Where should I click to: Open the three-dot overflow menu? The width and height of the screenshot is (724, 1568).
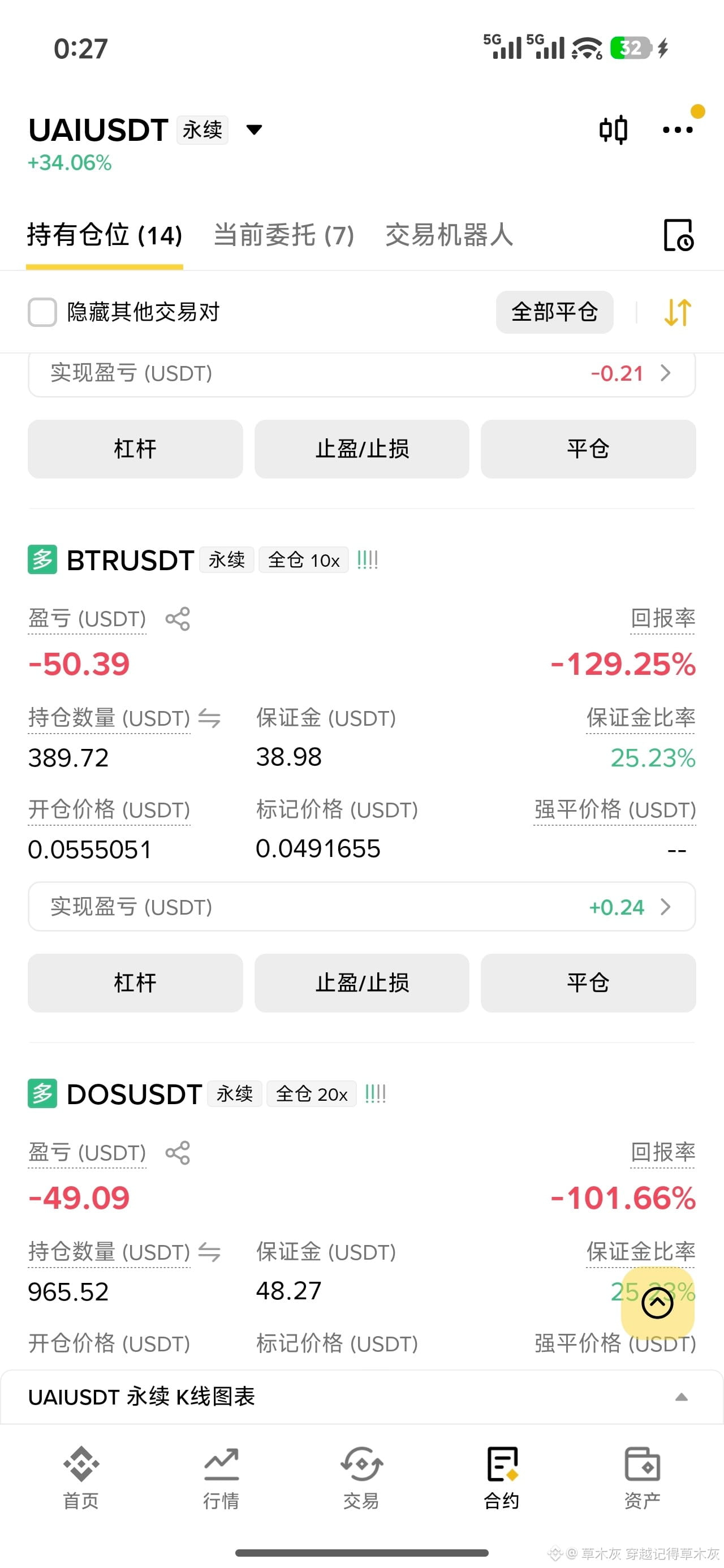pos(677,130)
